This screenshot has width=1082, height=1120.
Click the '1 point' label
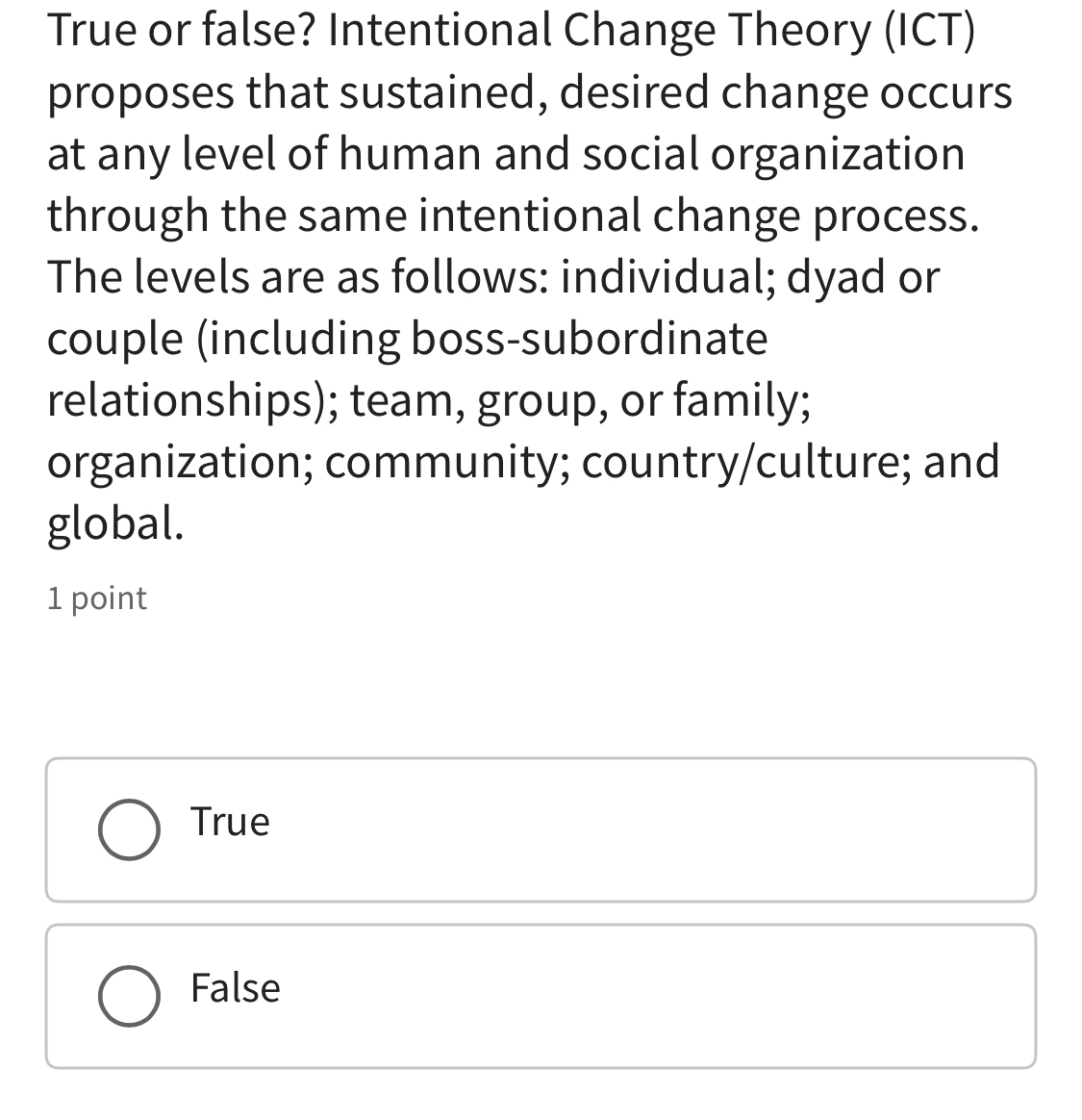[96, 598]
